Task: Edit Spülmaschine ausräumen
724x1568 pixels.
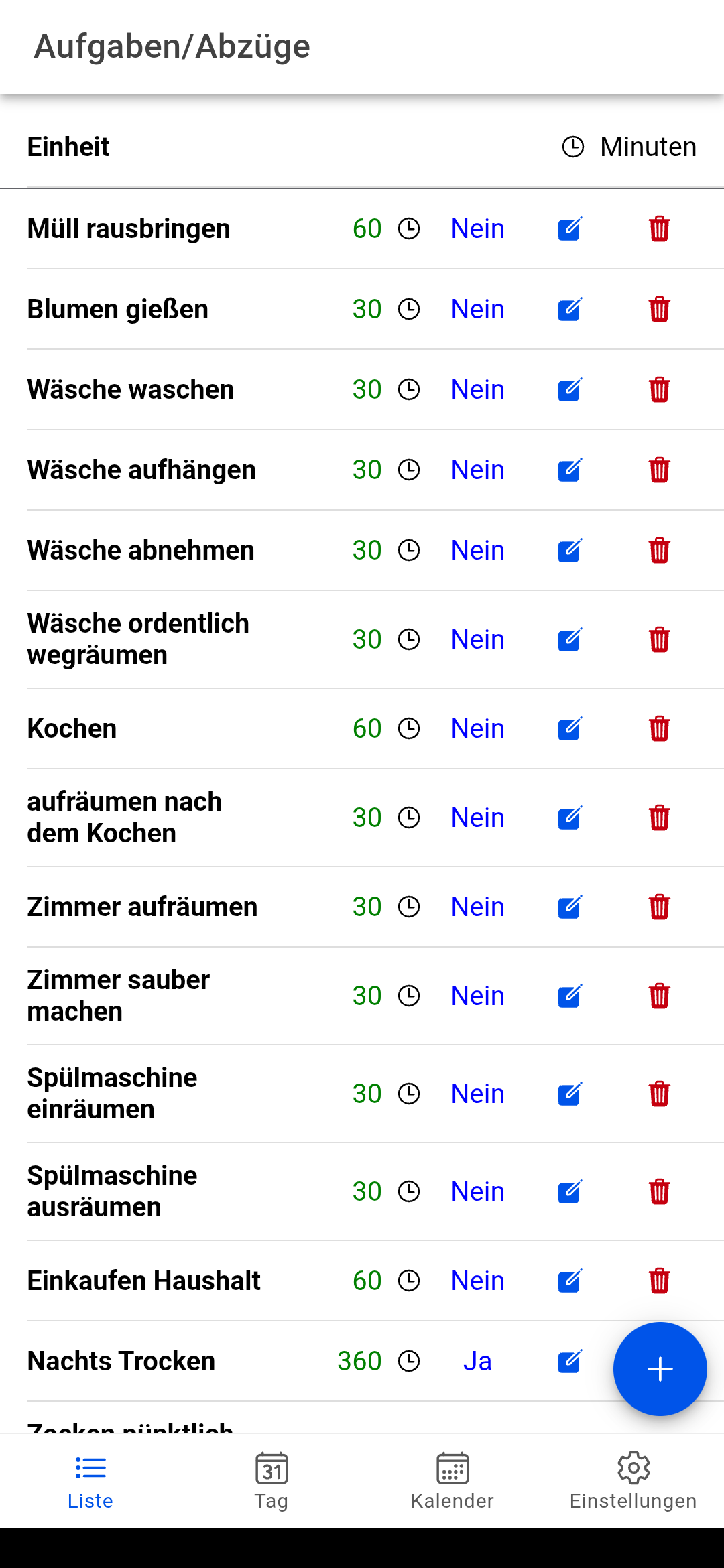Action: pyautogui.click(x=570, y=1192)
